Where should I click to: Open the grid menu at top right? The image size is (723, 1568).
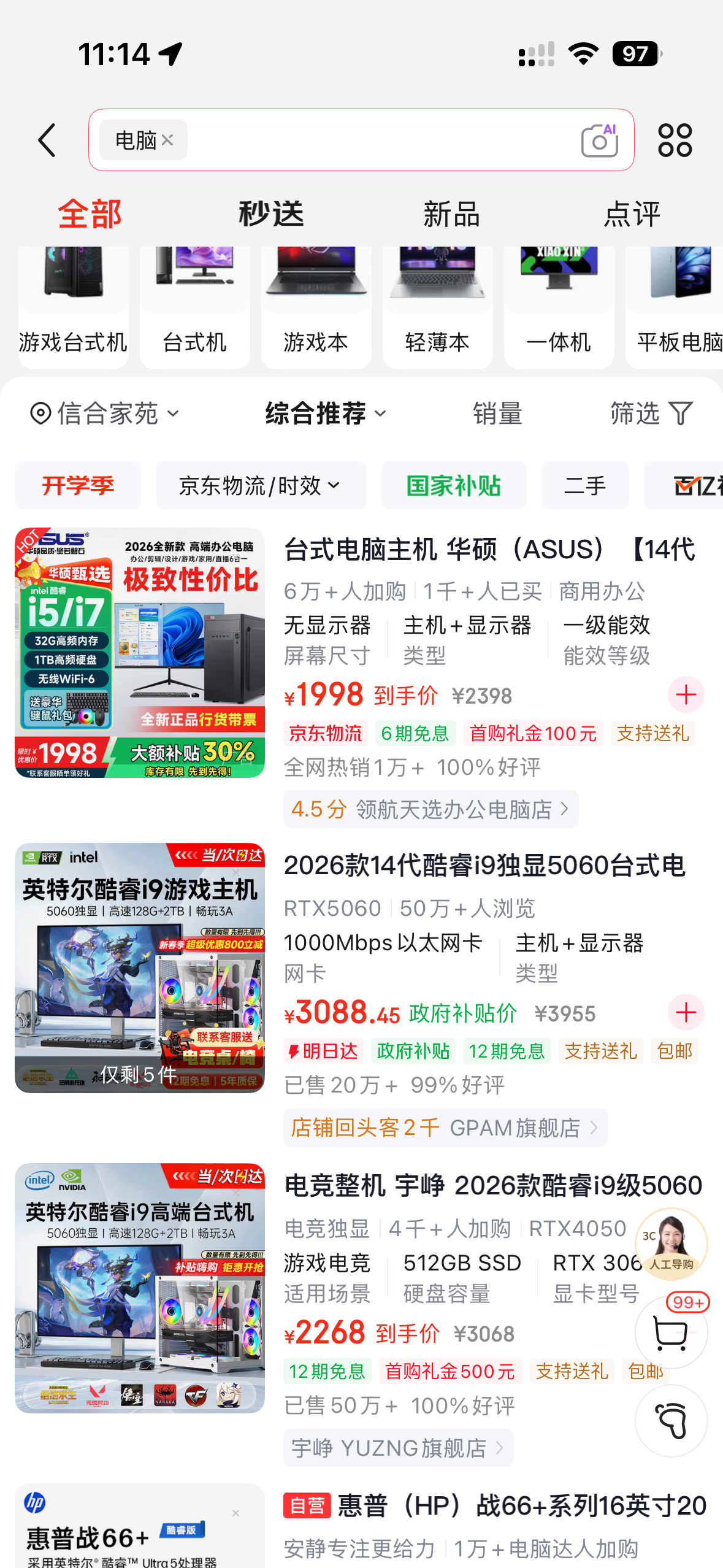tap(675, 140)
